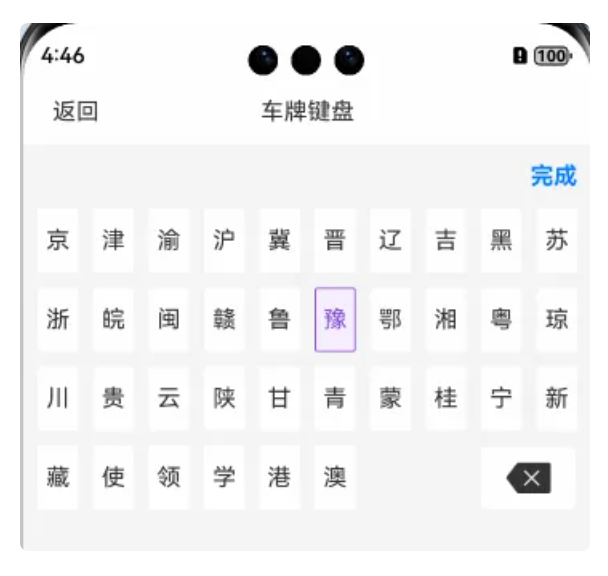The height and width of the screenshot is (576, 608).
Task: Choose the 粤 key
Action: [501, 319]
